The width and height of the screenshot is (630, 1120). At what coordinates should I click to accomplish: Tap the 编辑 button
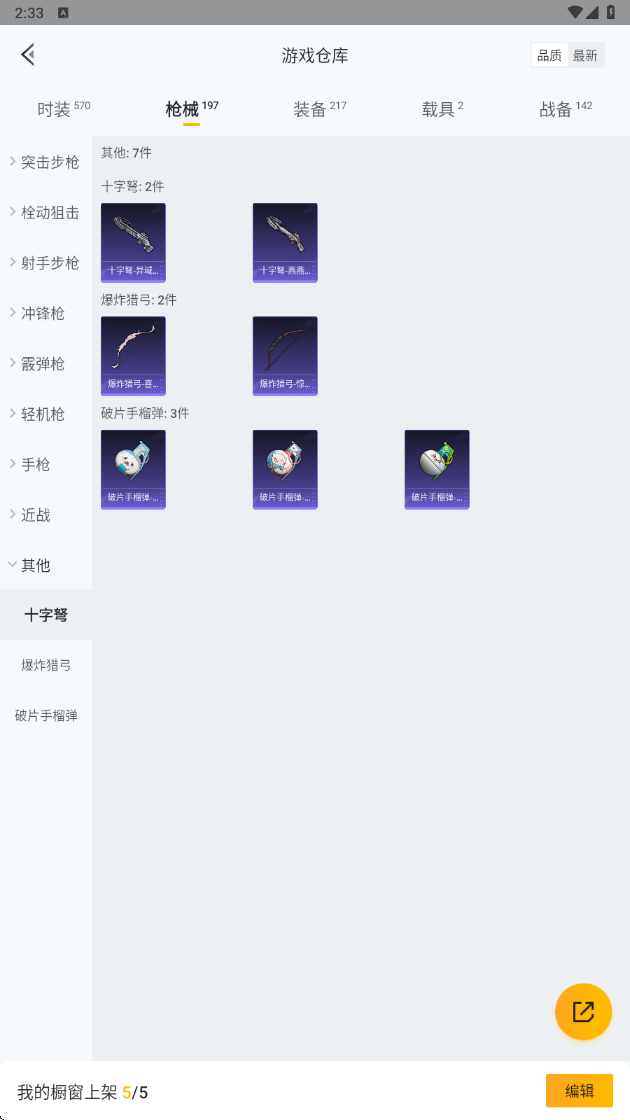pos(579,1091)
